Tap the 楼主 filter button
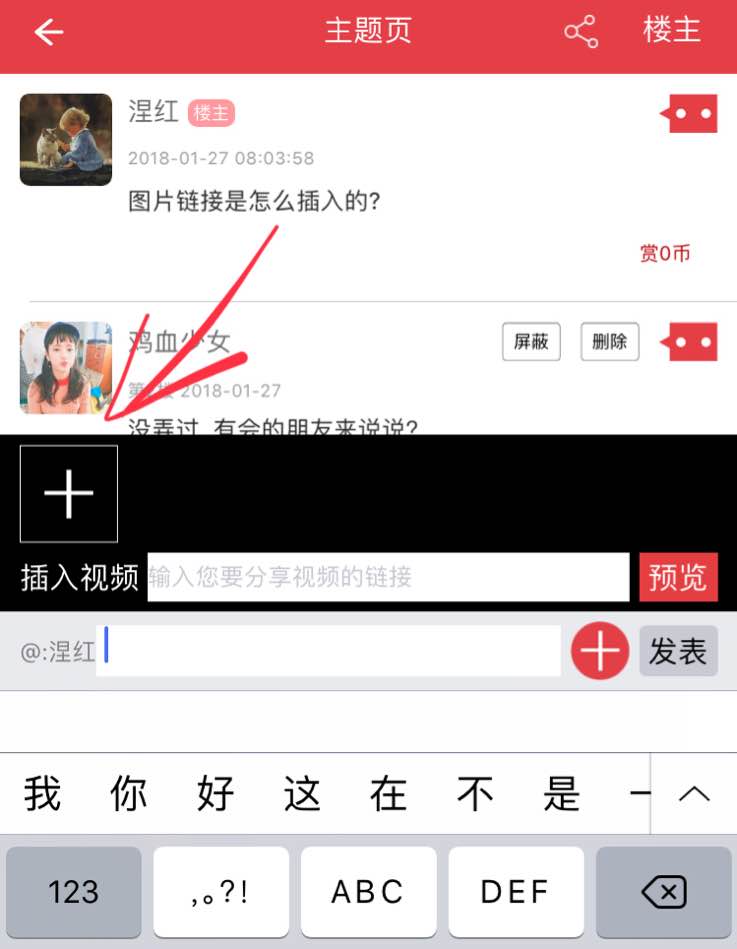 [671, 31]
